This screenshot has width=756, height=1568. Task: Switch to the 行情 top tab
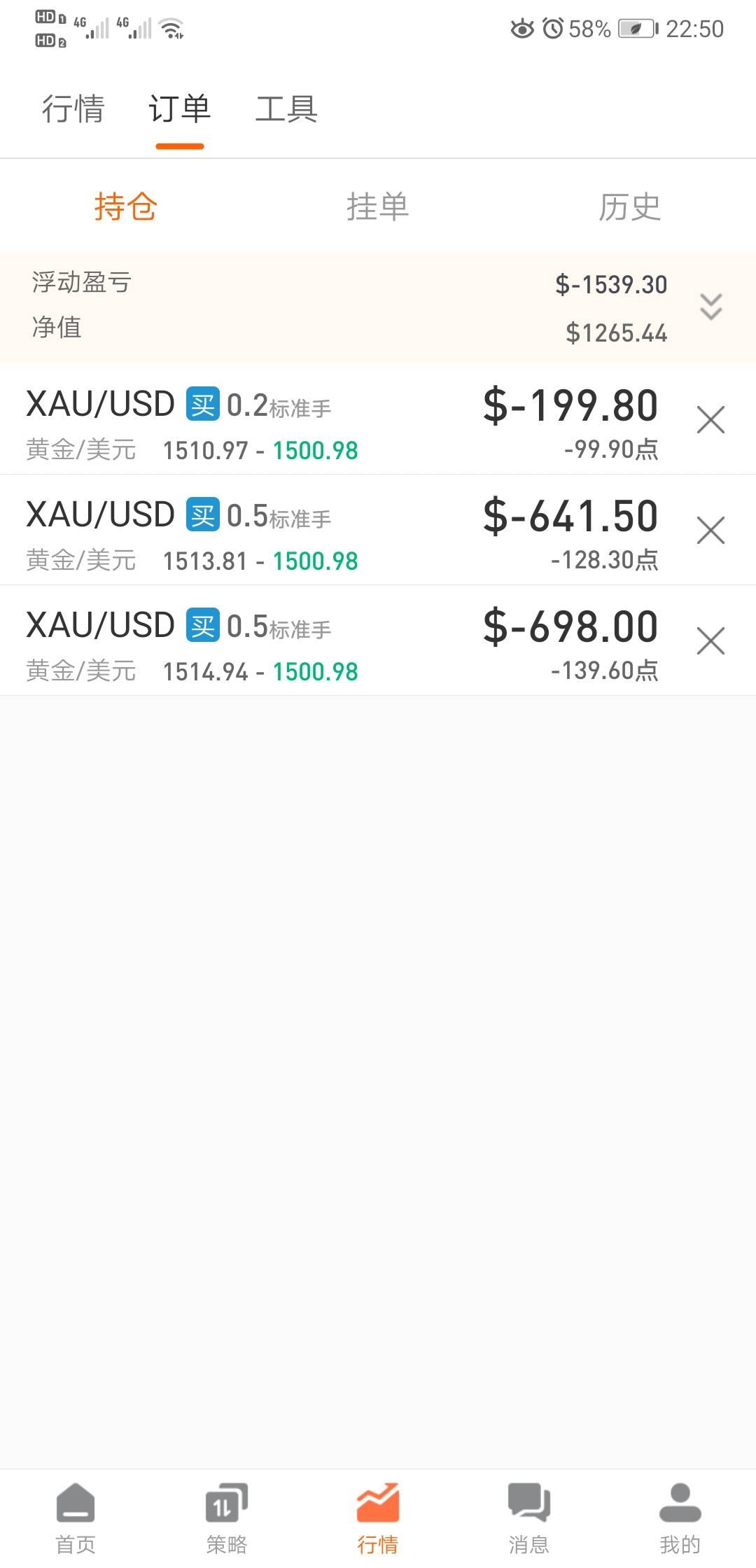[73, 109]
